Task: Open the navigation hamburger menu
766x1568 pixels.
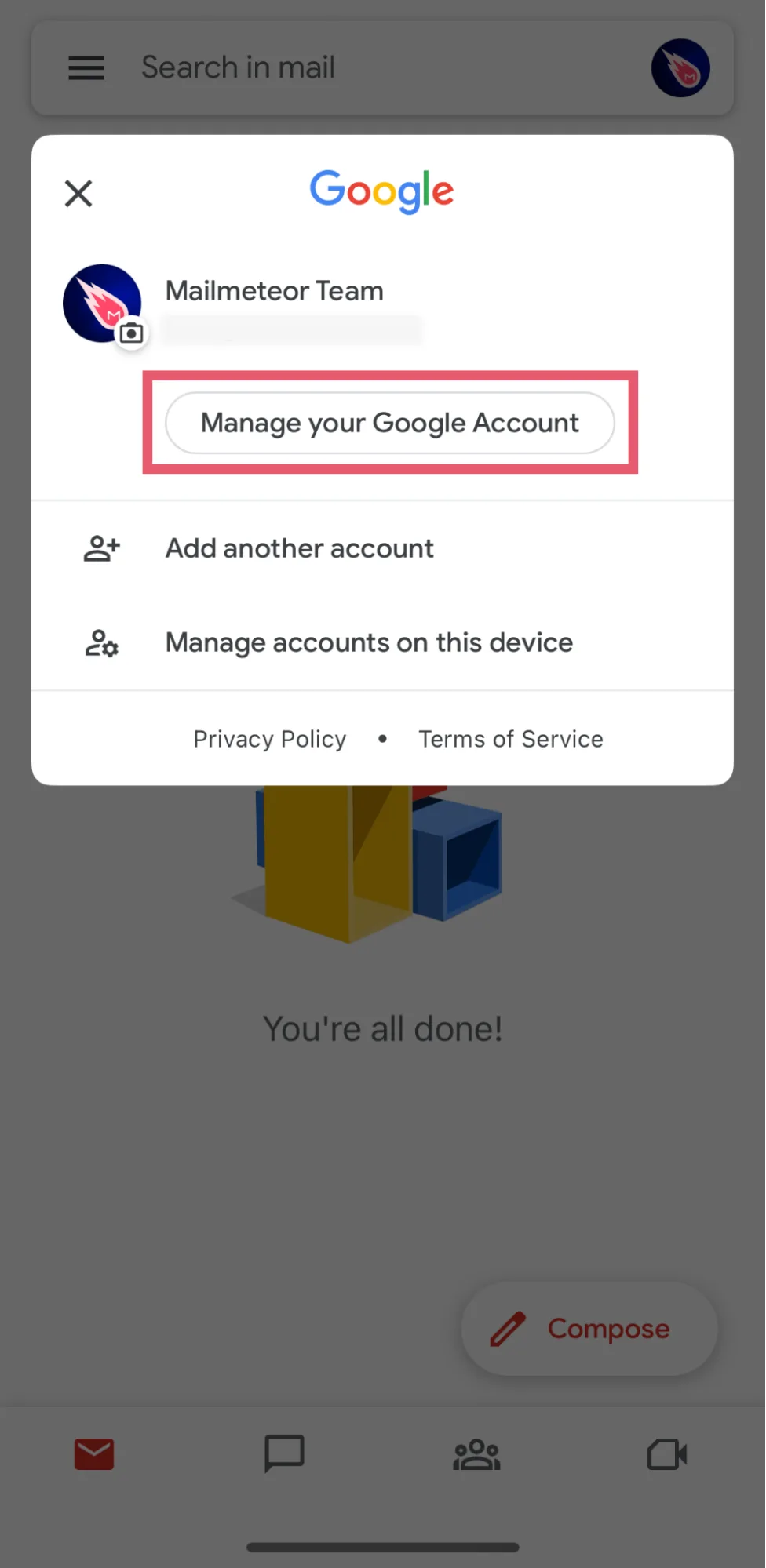Action: click(x=86, y=68)
